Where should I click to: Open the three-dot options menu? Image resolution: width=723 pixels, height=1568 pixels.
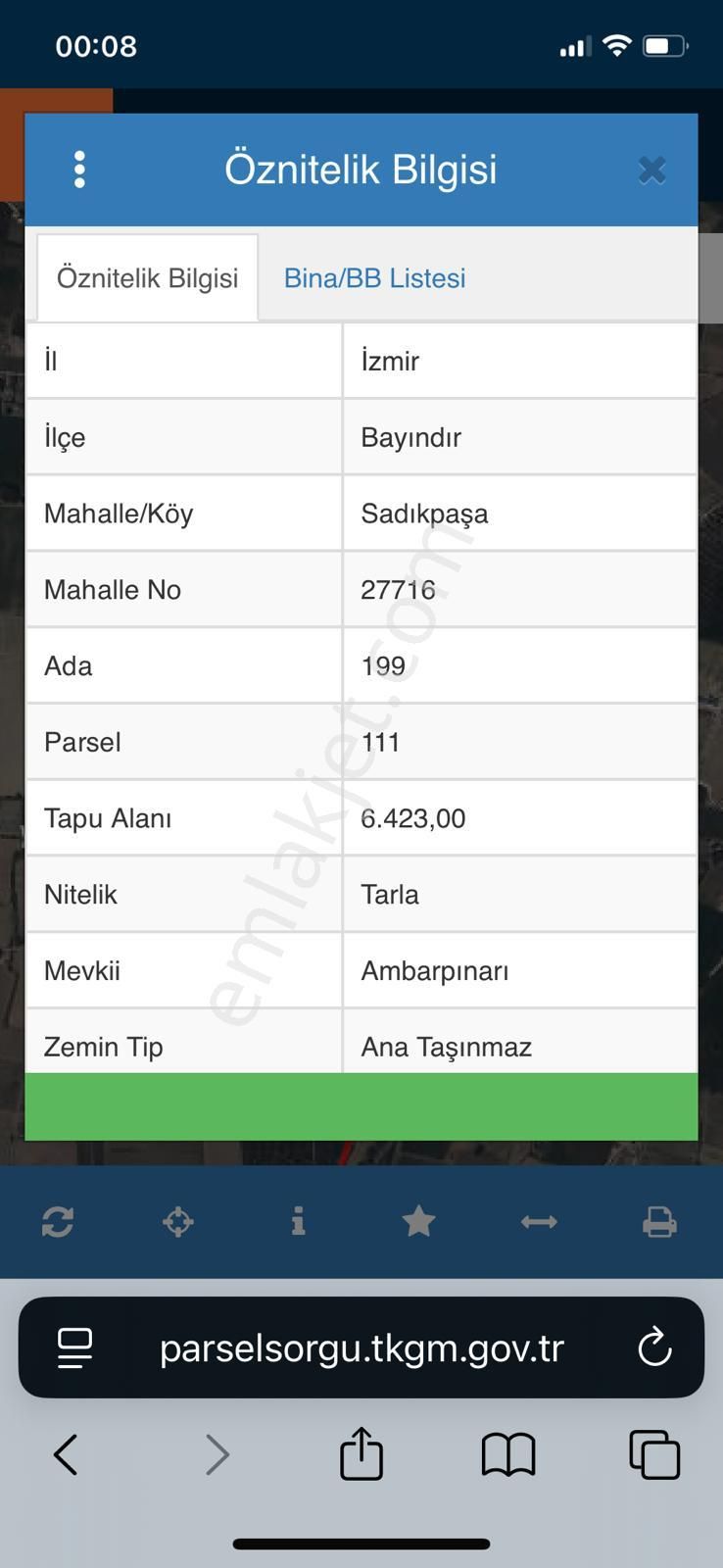[x=78, y=168]
